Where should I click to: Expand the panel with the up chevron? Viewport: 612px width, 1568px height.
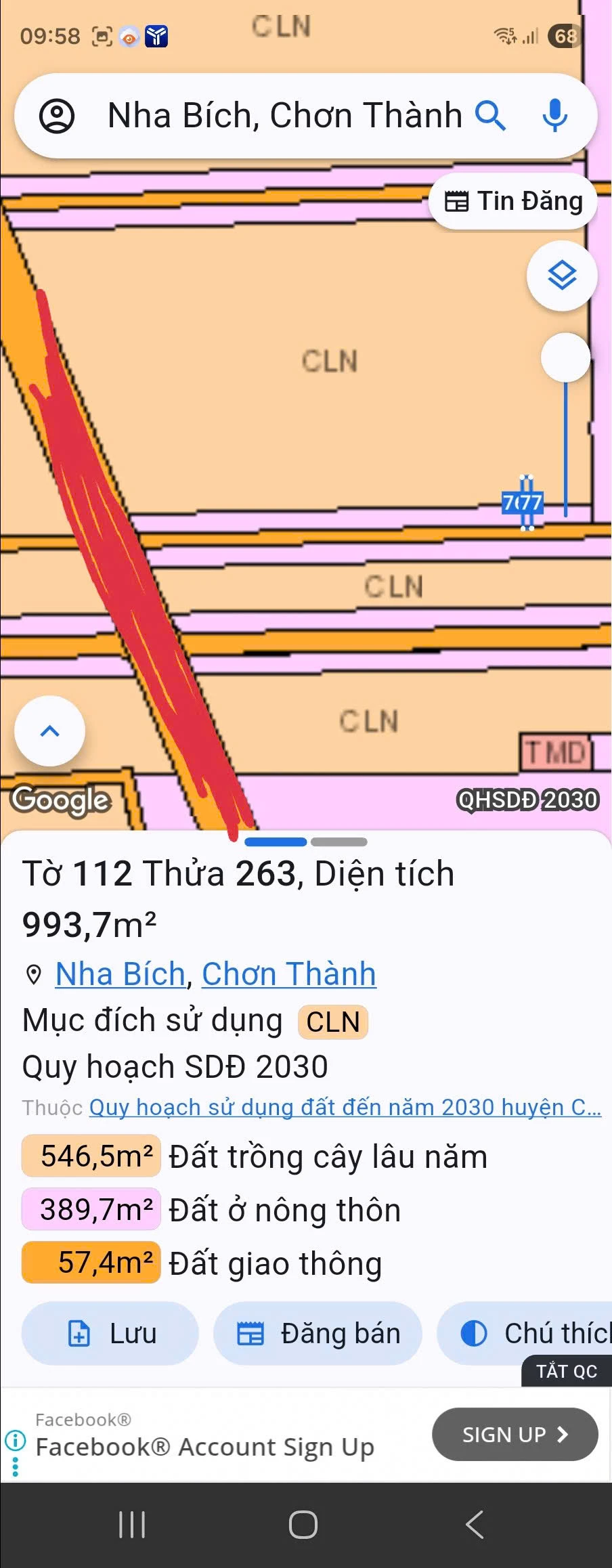pyautogui.click(x=50, y=731)
